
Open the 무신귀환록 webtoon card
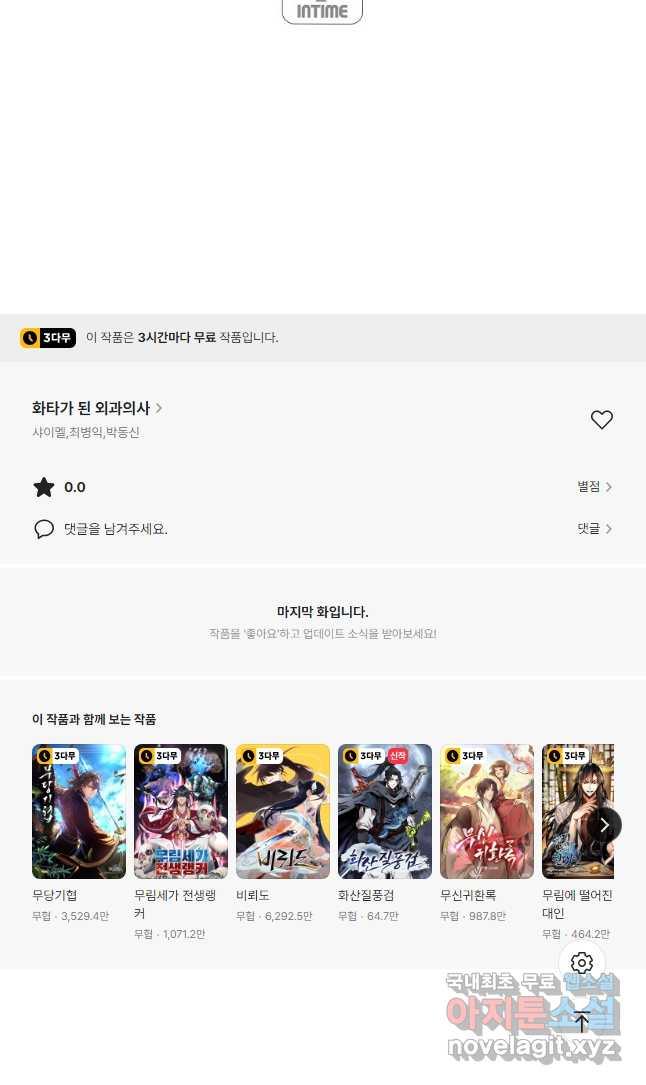[x=487, y=811]
